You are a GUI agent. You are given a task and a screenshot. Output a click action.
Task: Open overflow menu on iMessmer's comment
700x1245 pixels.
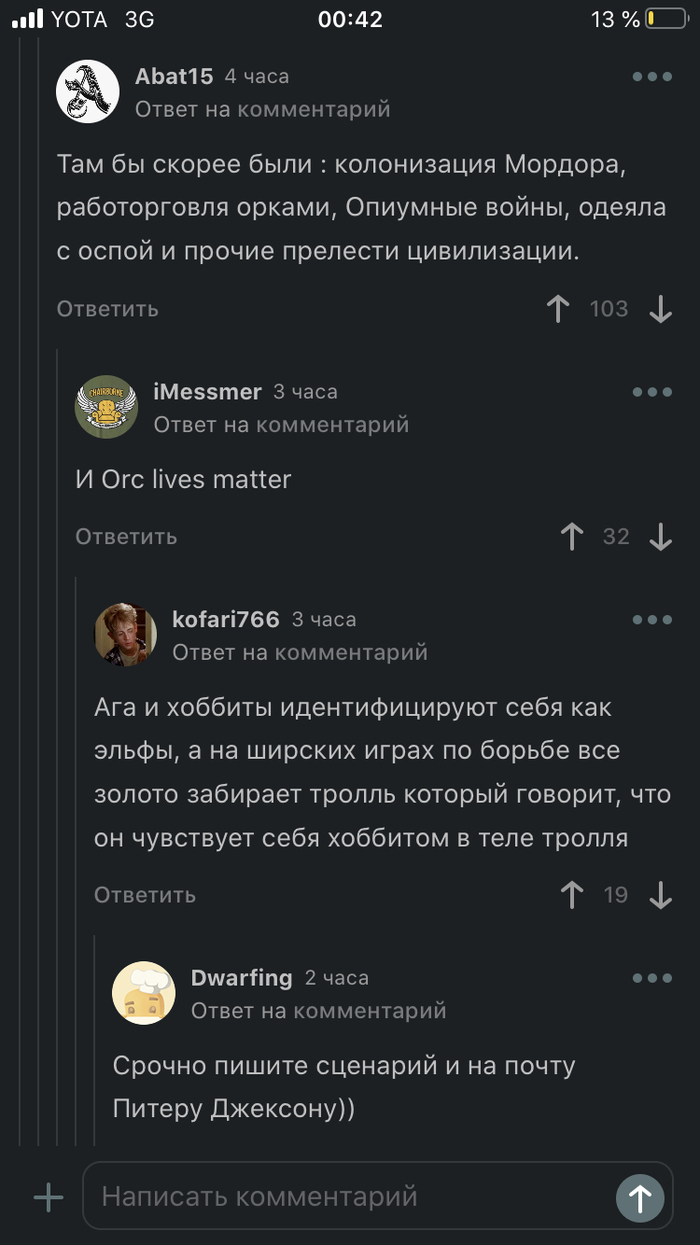(652, 392)
